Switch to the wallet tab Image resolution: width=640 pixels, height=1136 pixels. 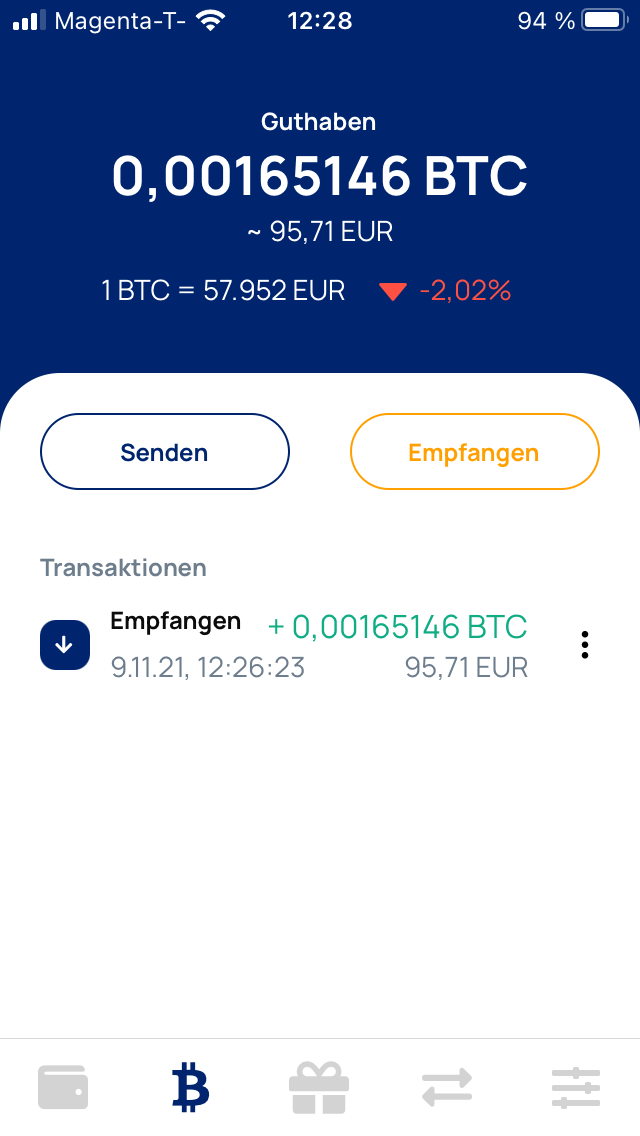(63, 1087)
